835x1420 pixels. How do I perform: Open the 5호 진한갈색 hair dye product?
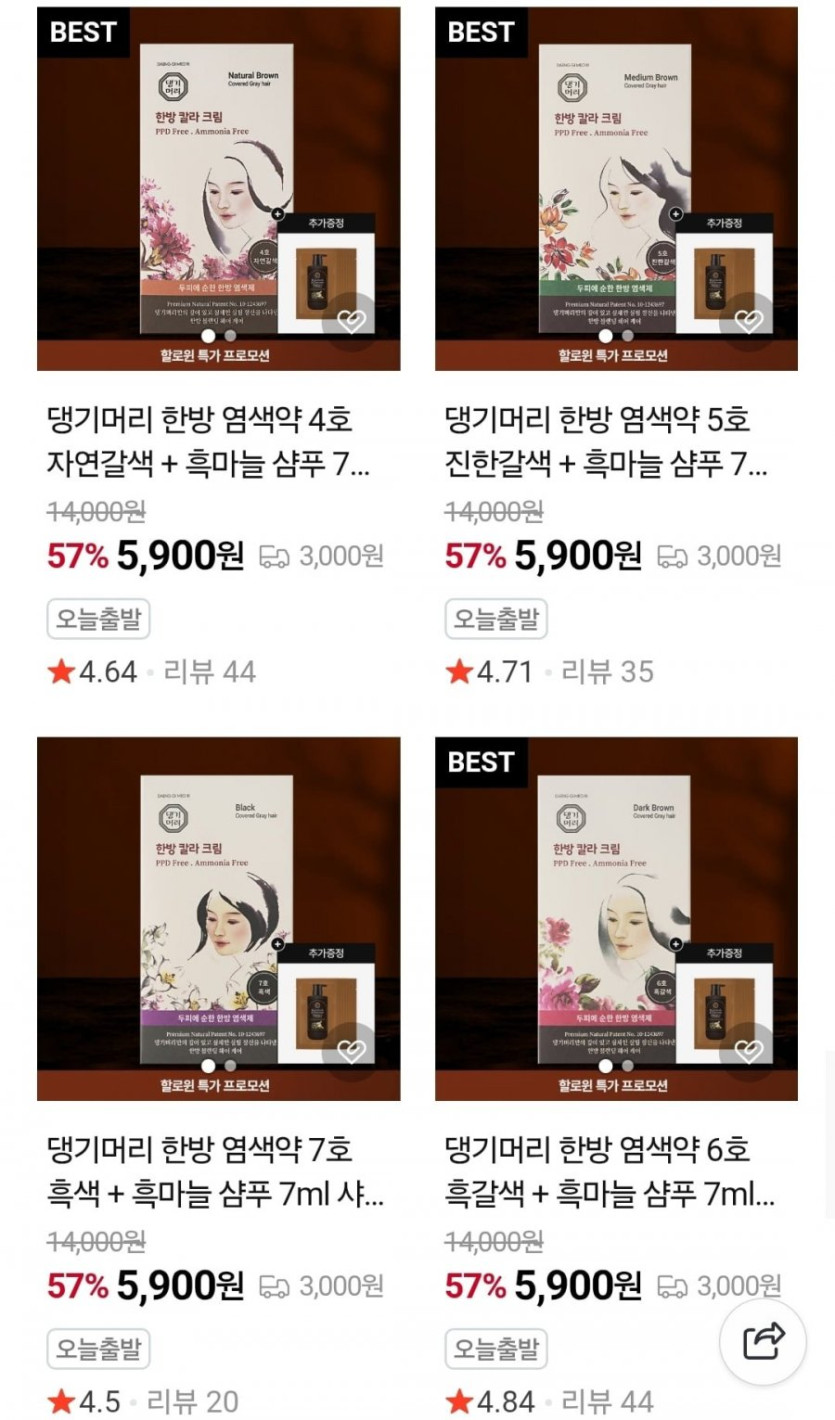point(616,189)
